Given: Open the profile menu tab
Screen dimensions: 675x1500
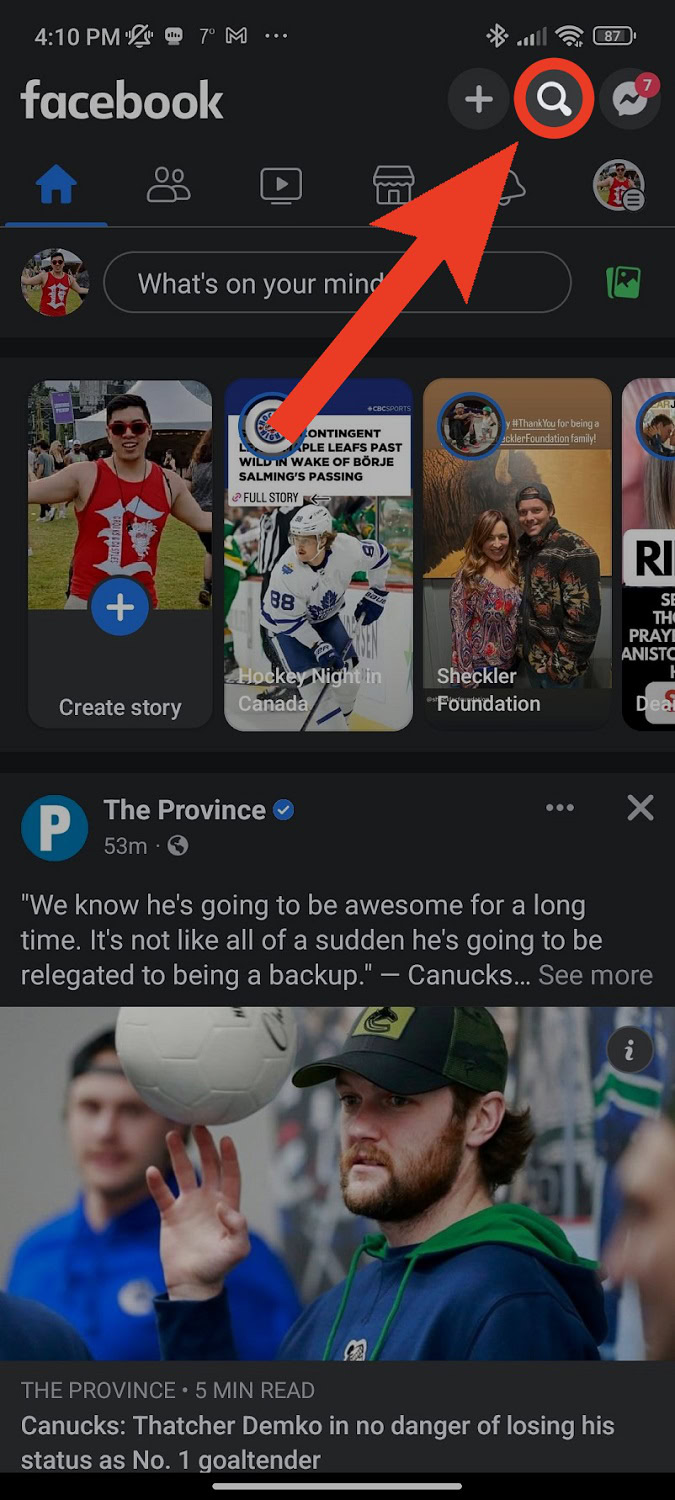Looking at the screenshot, I should pyautogui.click(x=618, y=185).
